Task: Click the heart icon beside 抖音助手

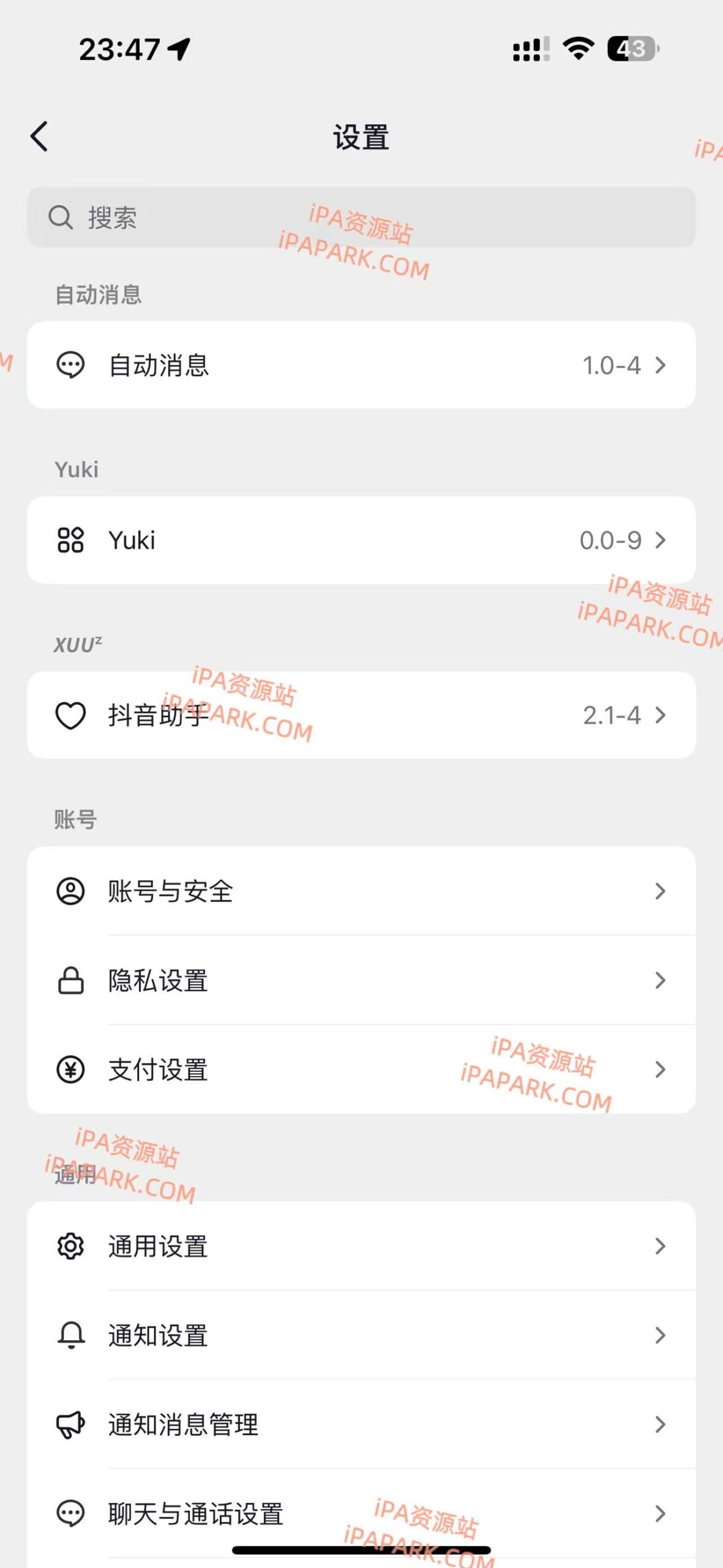Action: coord(70,715)
